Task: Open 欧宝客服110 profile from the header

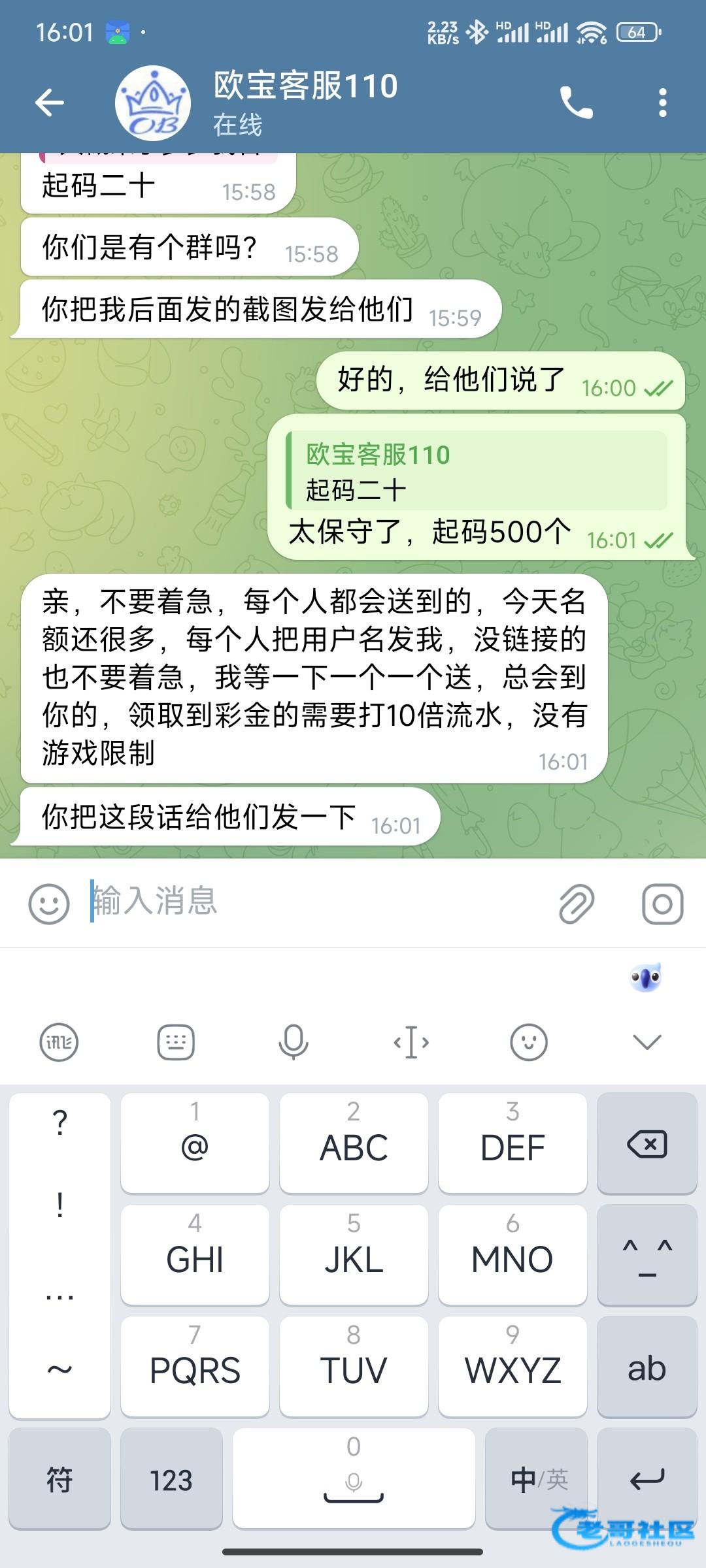Action: coord(305,103)
